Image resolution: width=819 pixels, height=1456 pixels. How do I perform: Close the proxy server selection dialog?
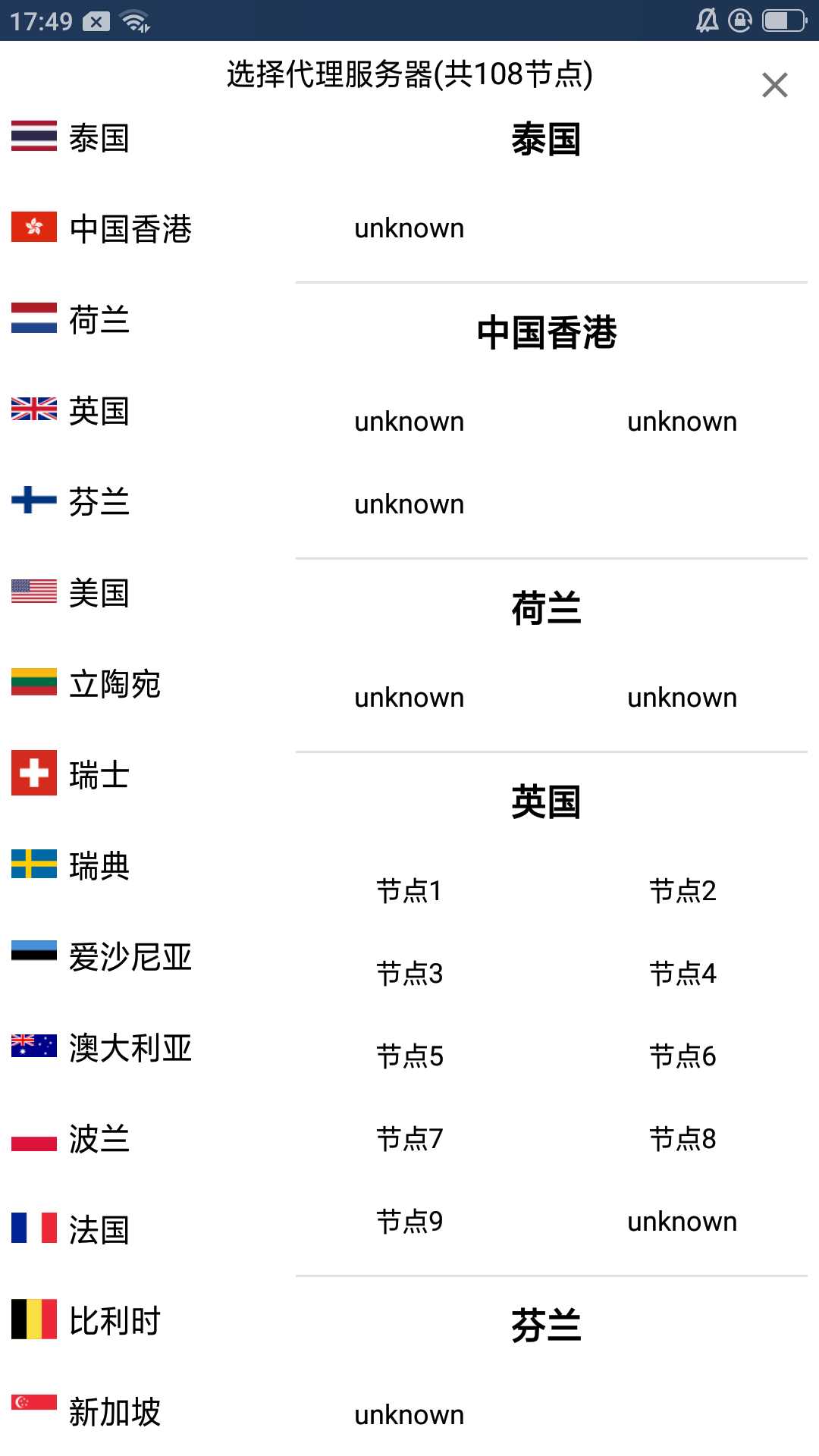click(x=774, y=85)
